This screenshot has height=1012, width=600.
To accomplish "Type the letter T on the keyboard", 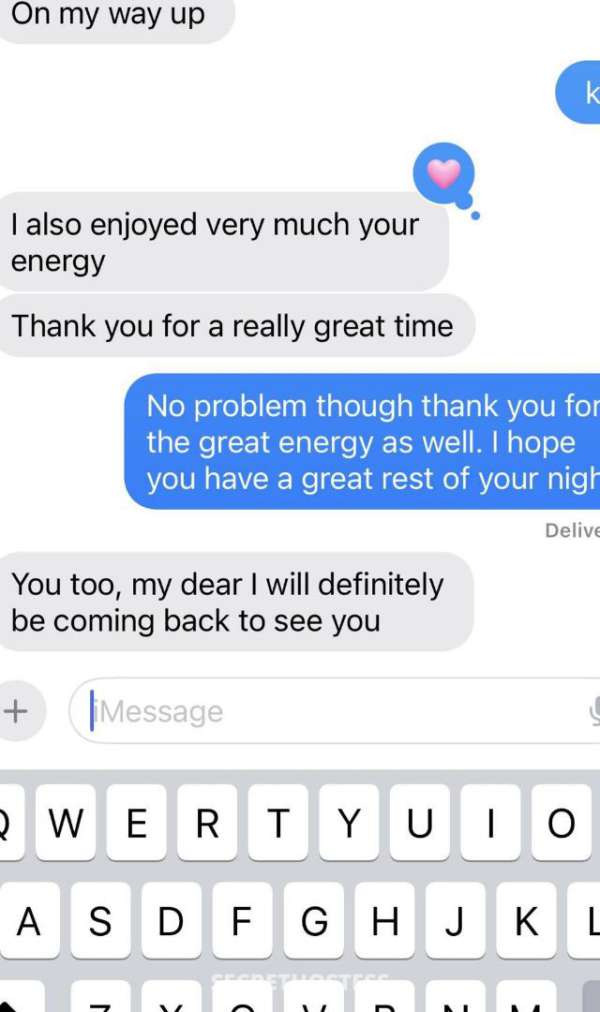I will pos(278,823).
